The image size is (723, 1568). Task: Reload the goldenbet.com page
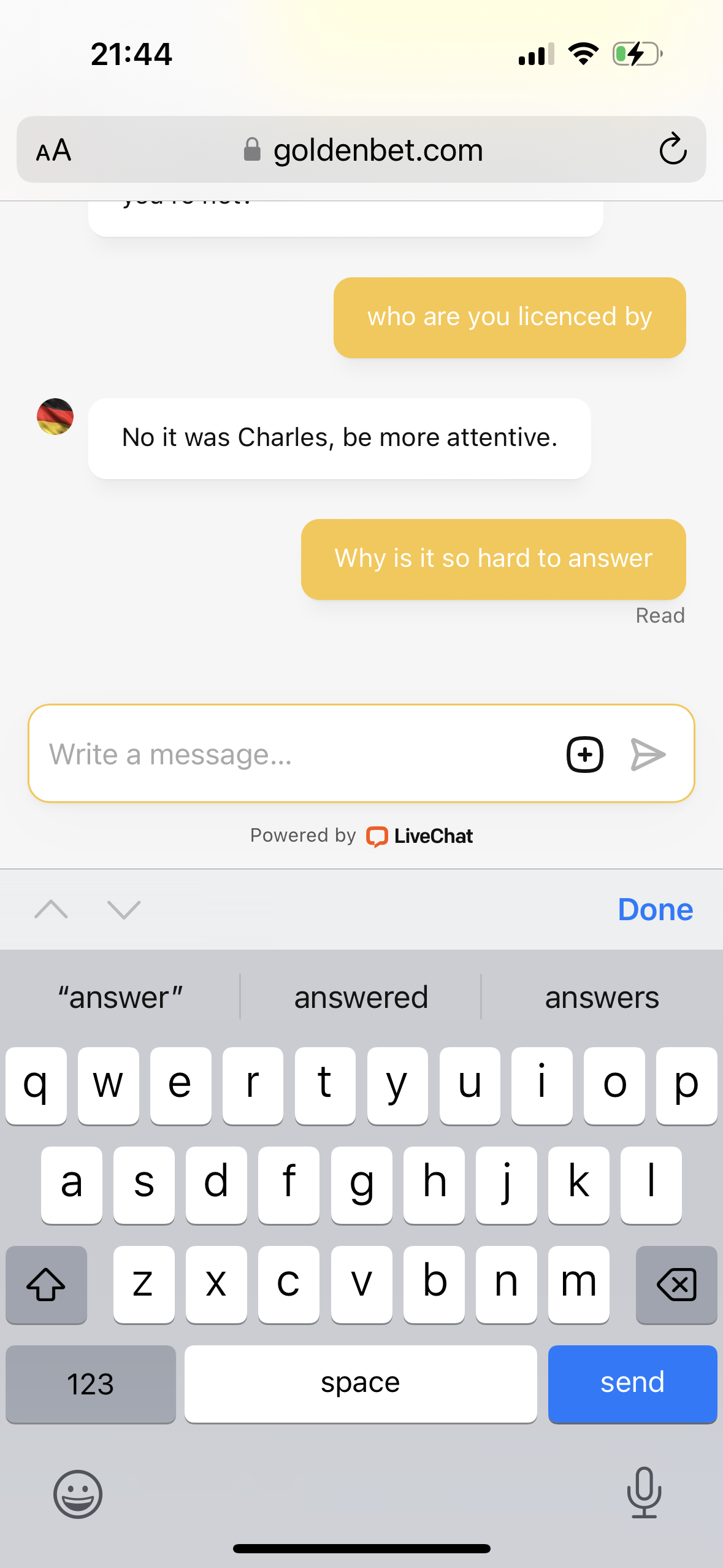(x=672, y=149)
